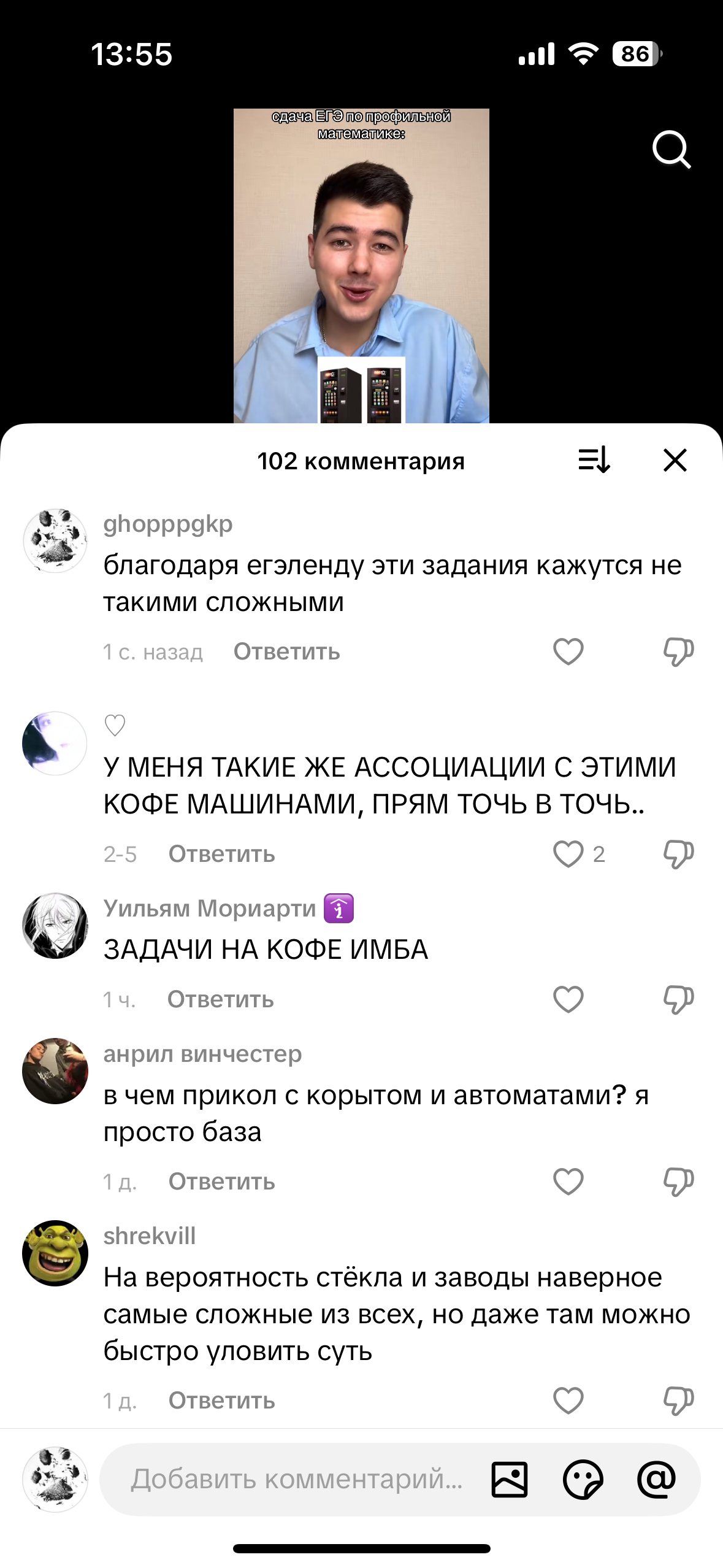Reply to Уильям Мориарти's comment

[220, 999]
